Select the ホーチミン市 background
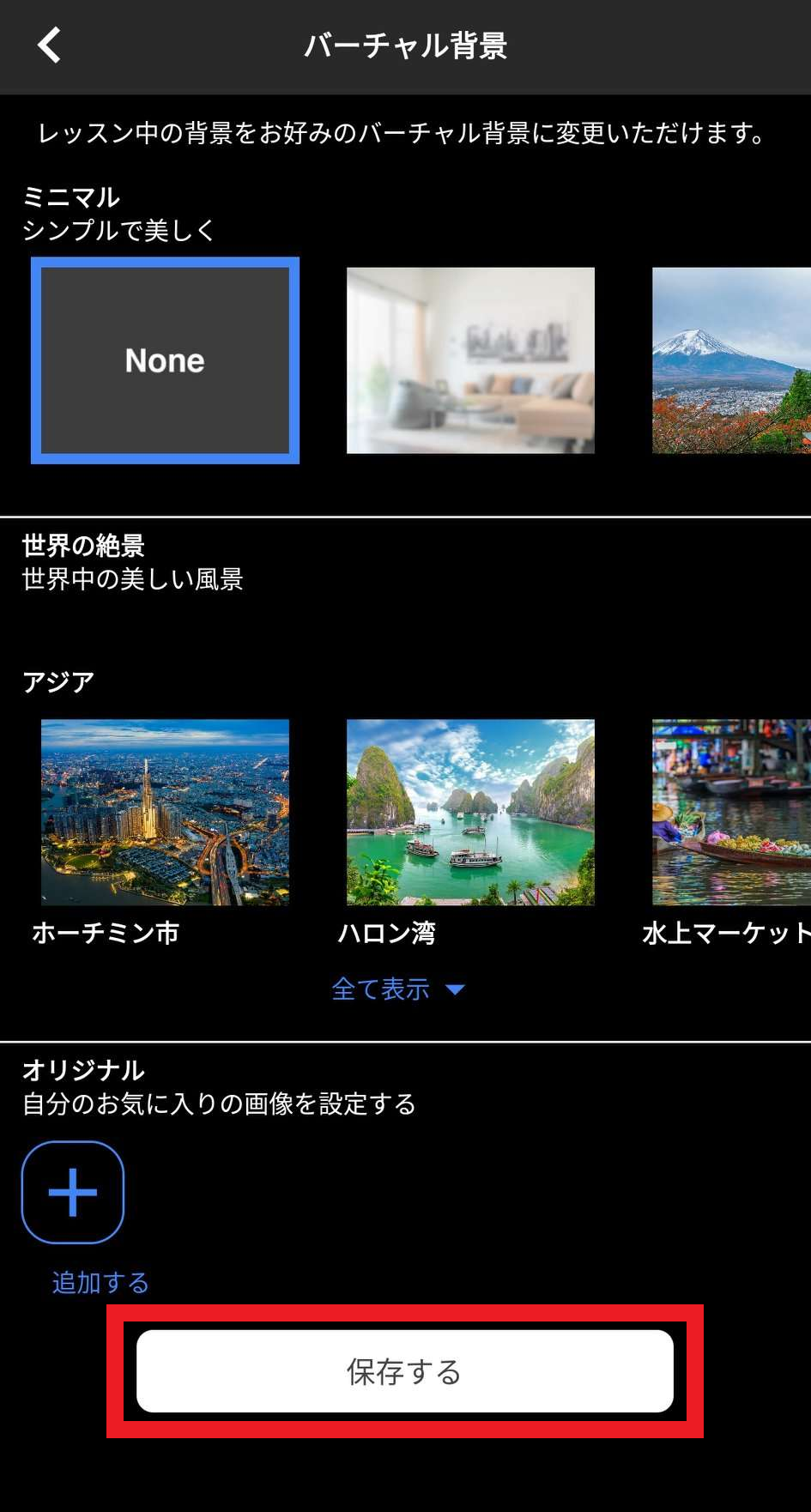The height and width of the screenshot is (1512, 811). coord(165,812)
